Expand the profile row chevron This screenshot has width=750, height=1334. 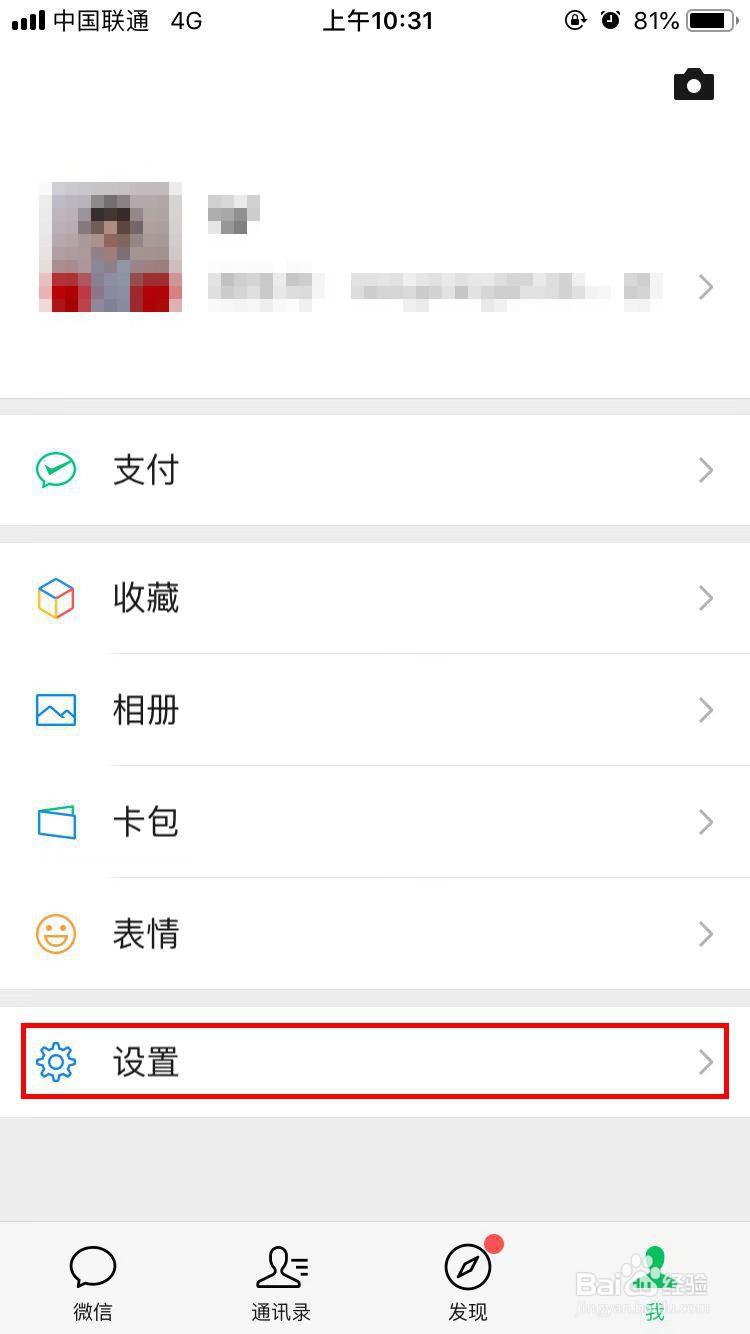click(706, 287)
